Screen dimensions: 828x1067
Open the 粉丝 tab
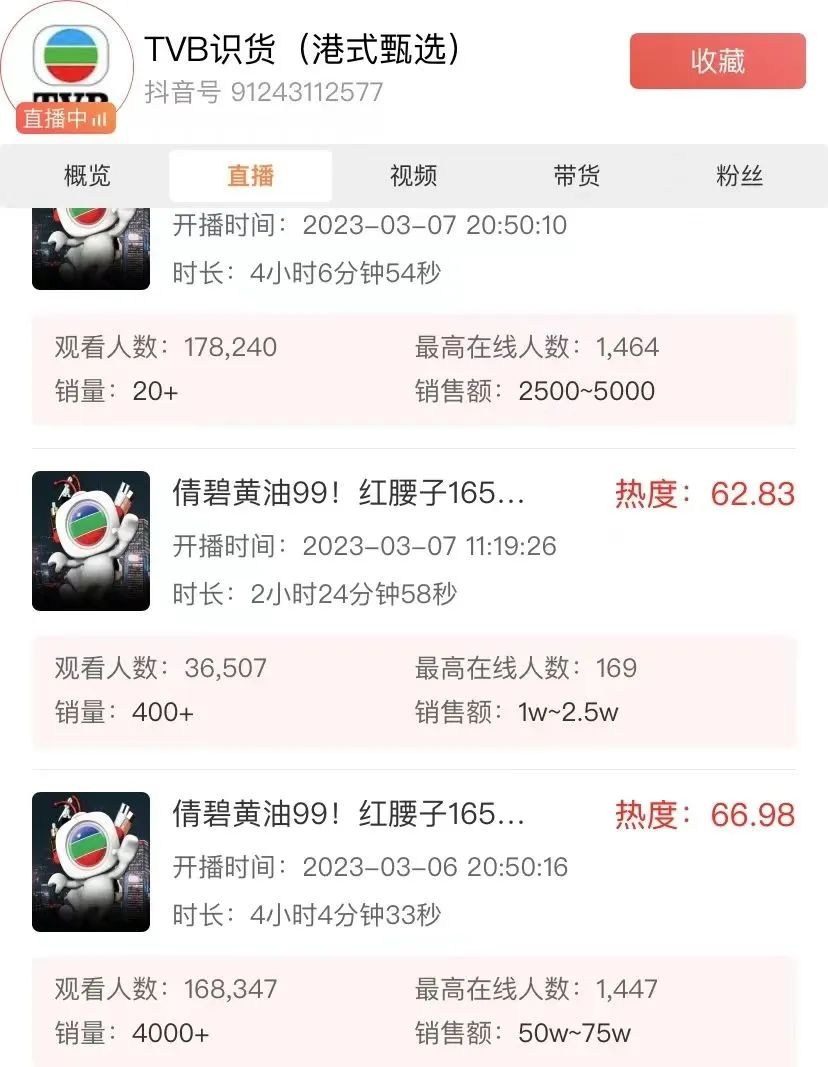[742, 176]
